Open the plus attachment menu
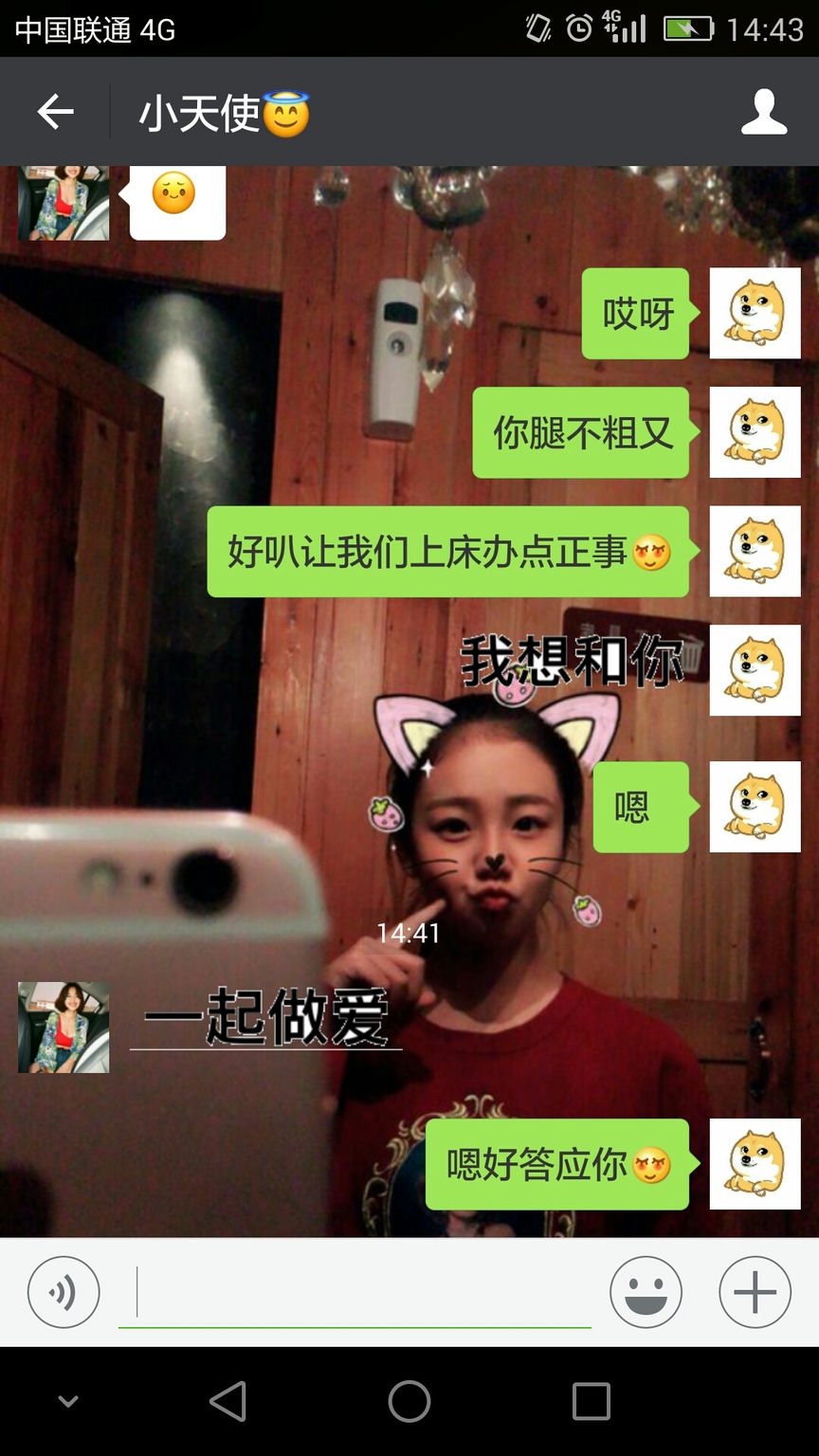Image resolution: width=819 pixels, height=1456 pixels. [755, 1291]
